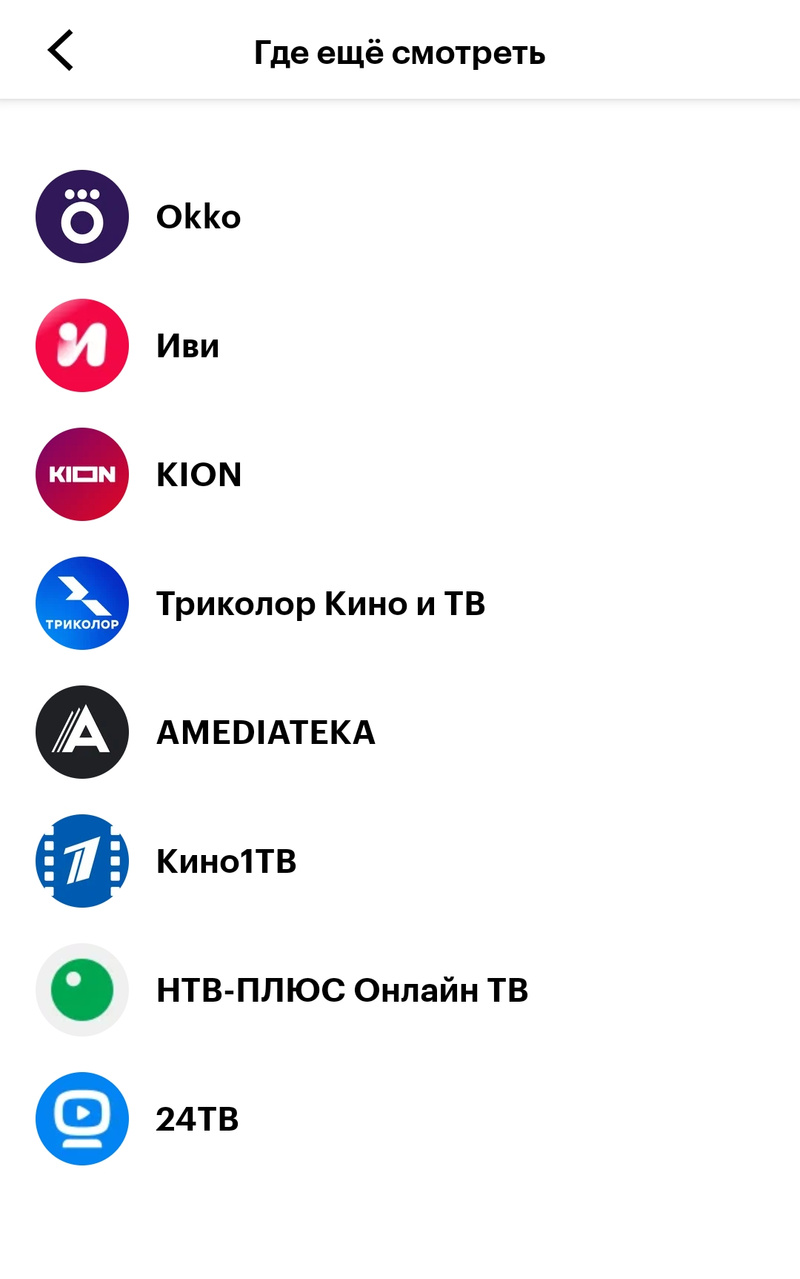
Task: Select НТВ-ПЛЮС Онлайн ТВ
Action: 341,990
